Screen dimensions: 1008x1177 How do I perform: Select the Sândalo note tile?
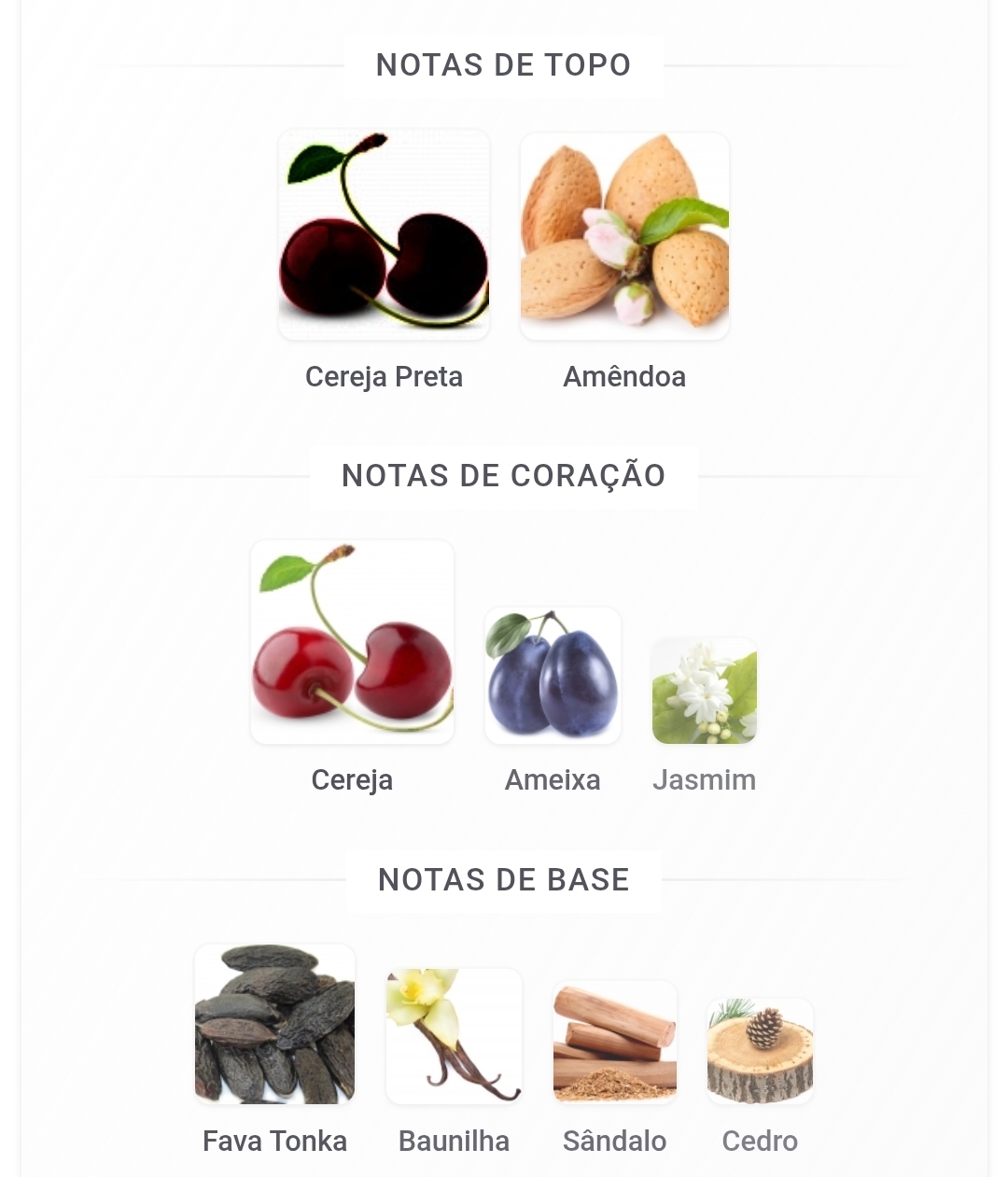614,1043
